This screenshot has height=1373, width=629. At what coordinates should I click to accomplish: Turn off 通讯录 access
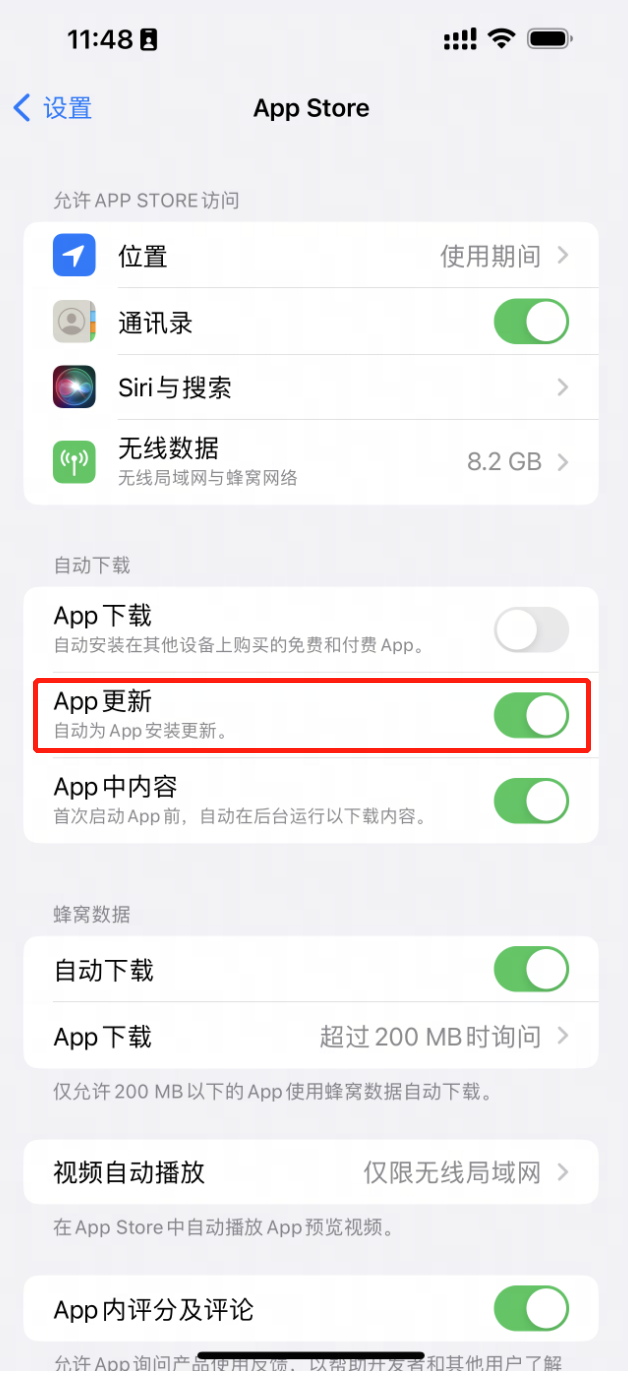[531, 322]
